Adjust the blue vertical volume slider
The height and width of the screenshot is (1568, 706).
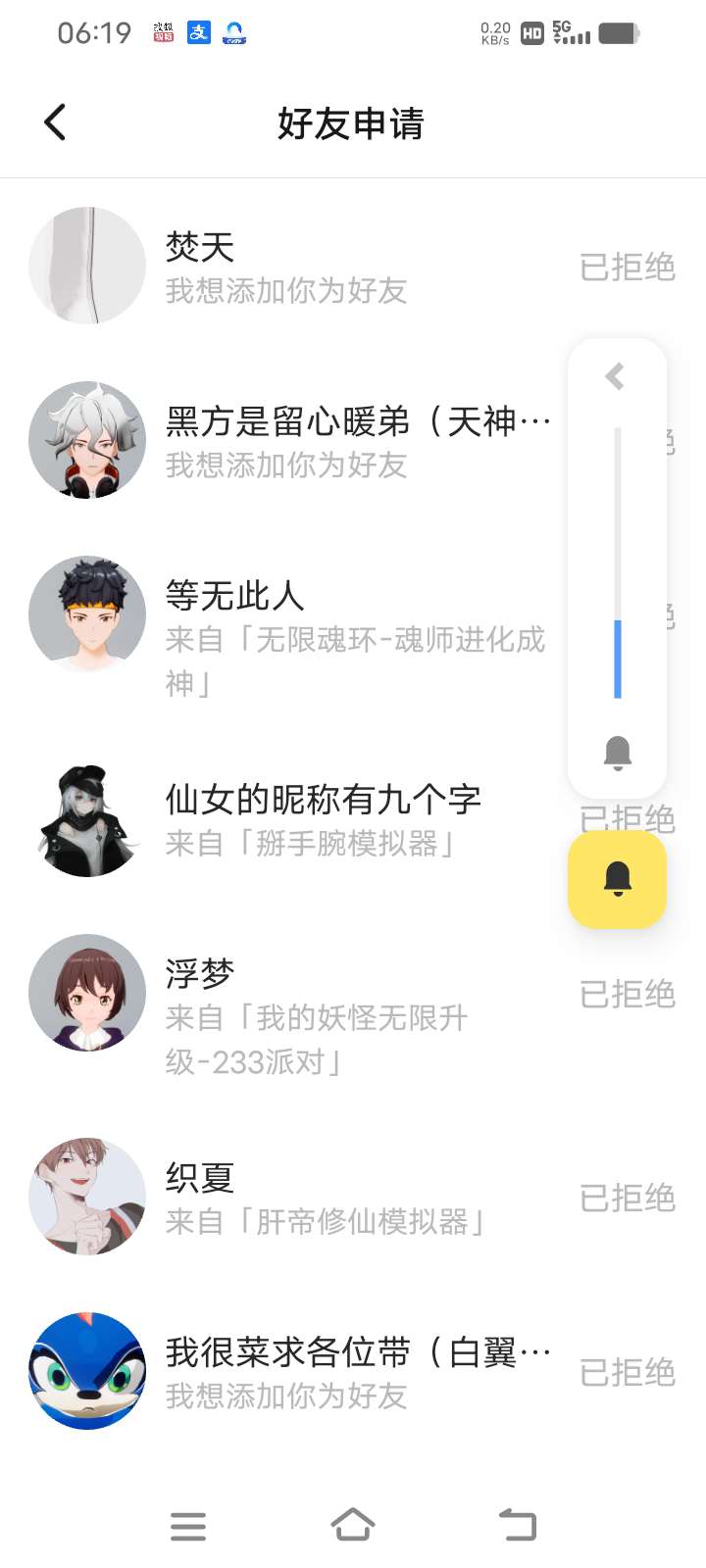click(x=618, y=658)
